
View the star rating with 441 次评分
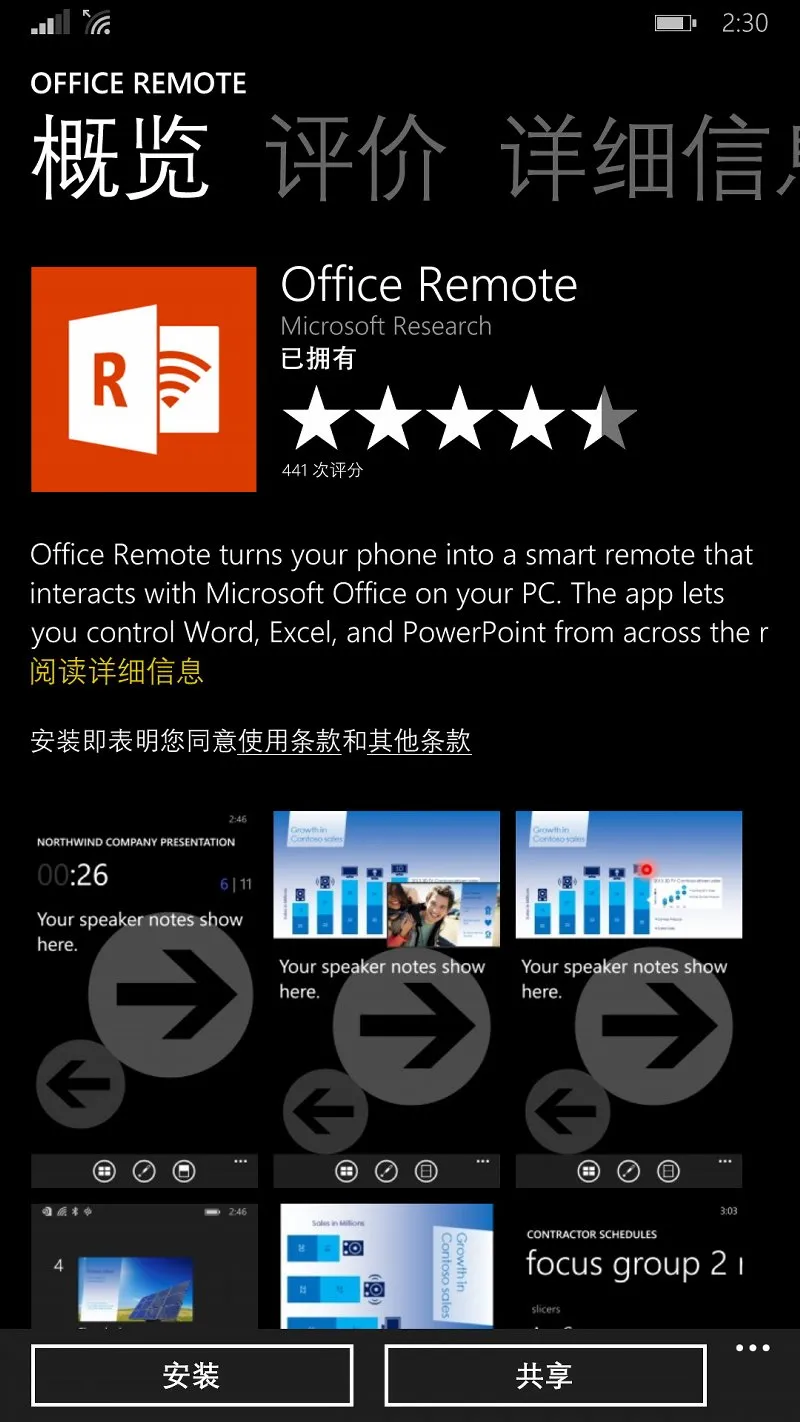pyautogui.click(x=458, y=421)
